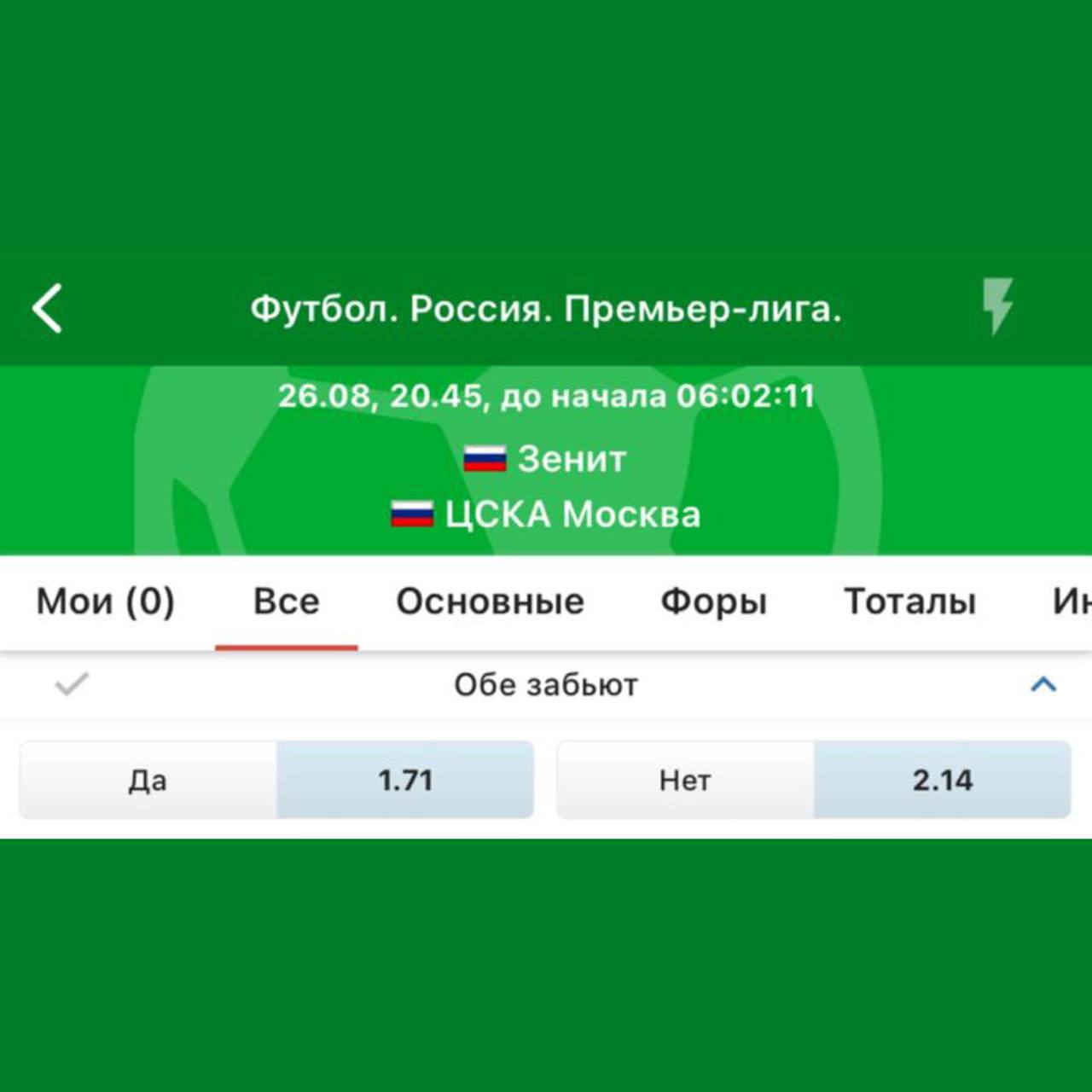
Task: Choose Нет at odds 2.14
Action: [x=814, y=780]
